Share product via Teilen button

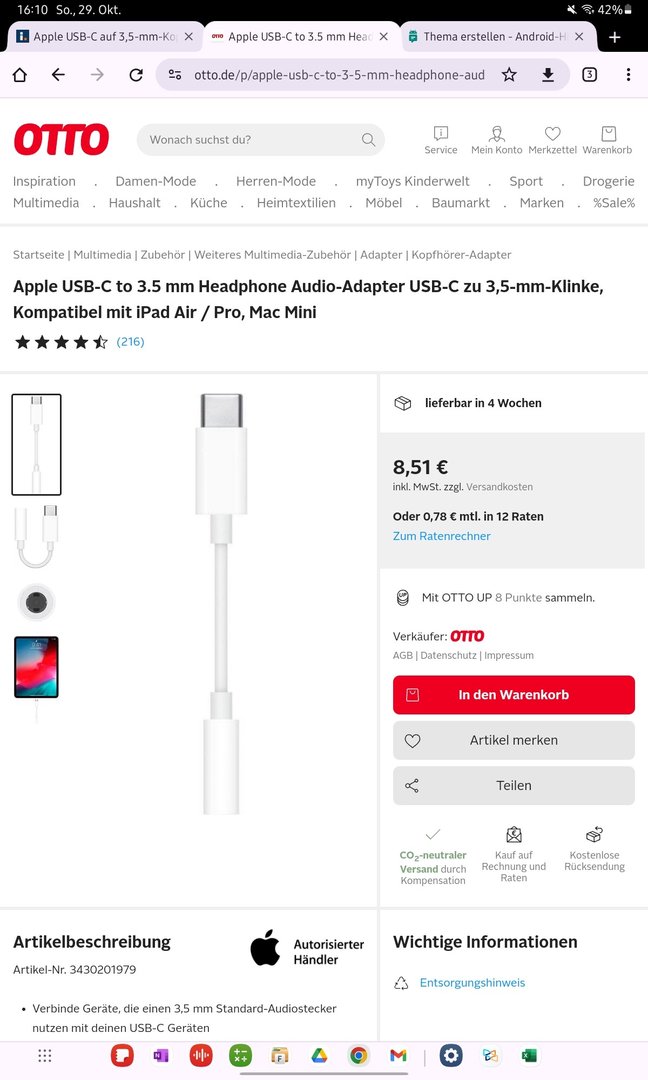click(513, 786)
